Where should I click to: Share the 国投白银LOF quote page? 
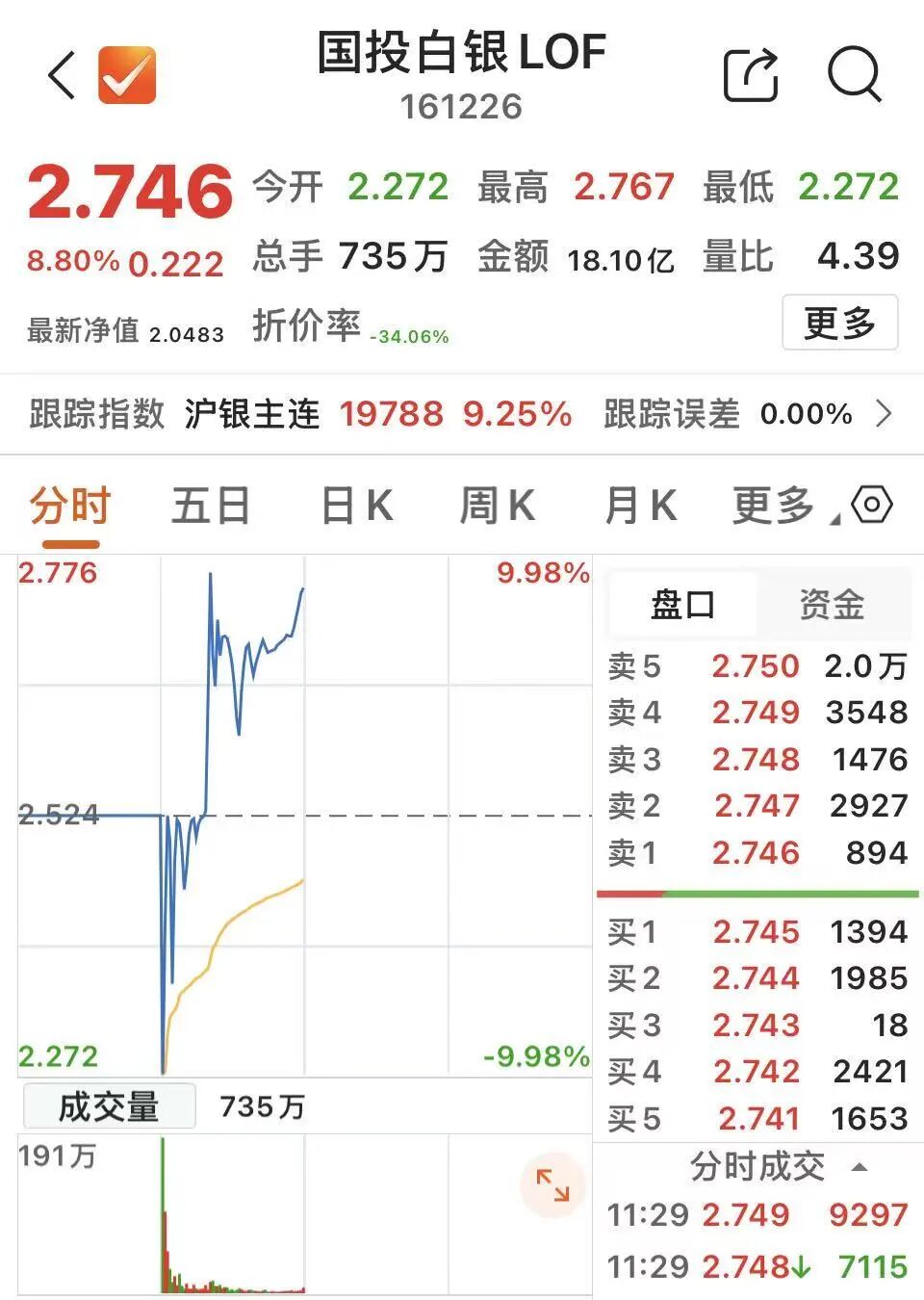tap(751, 74)
